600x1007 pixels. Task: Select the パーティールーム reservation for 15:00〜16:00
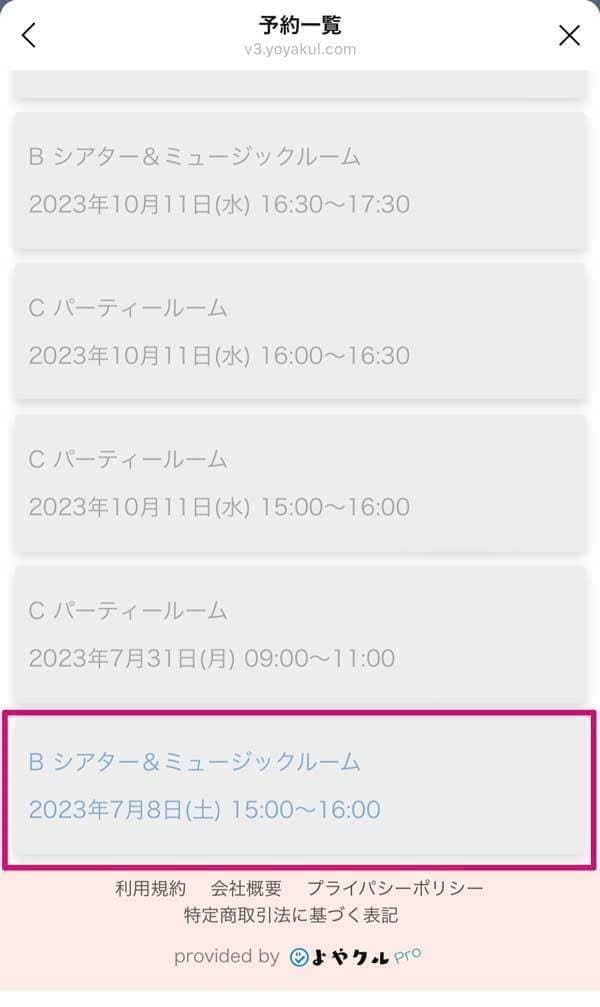point(300,483)
